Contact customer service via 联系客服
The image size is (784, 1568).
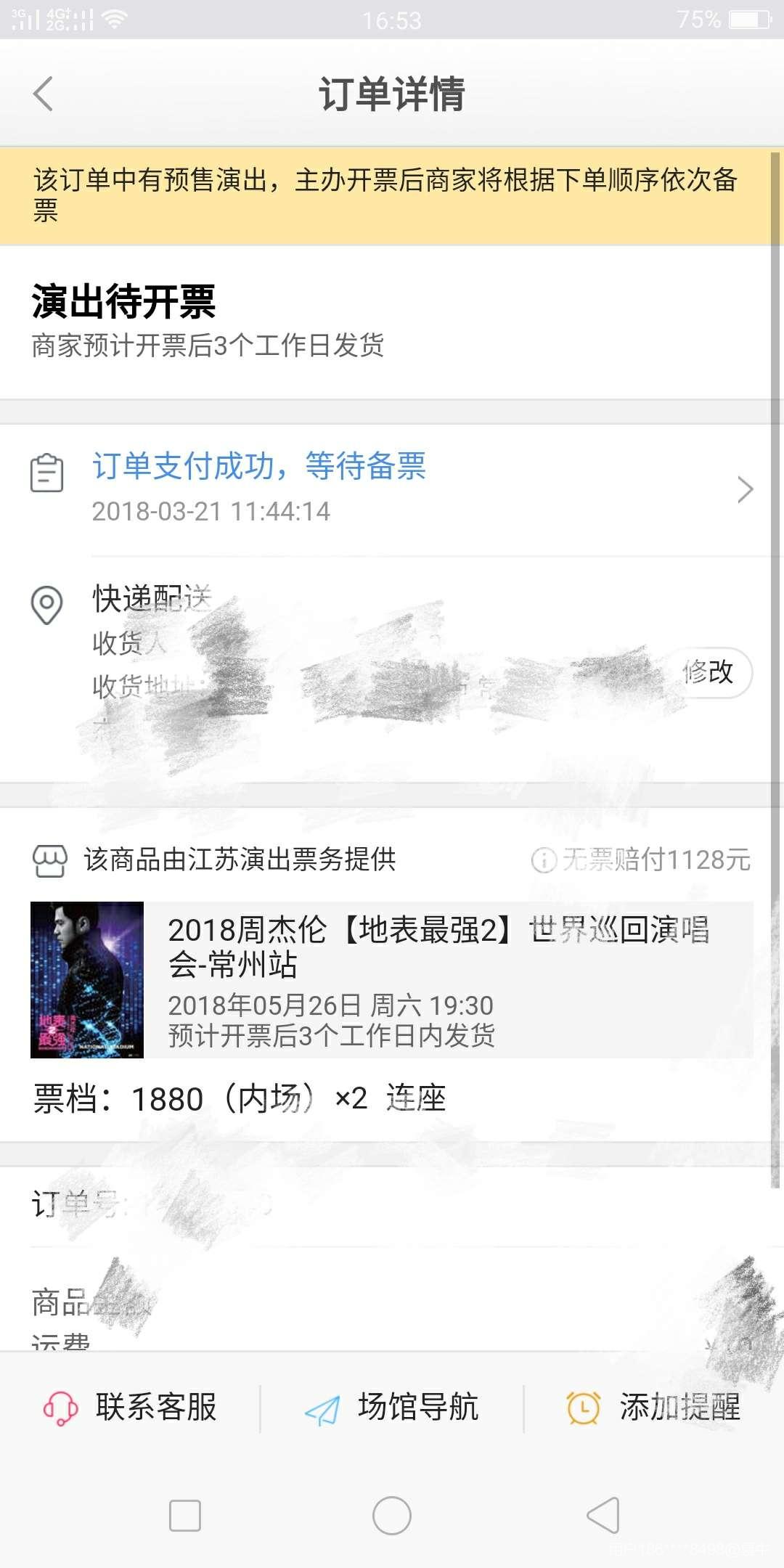pyautogui.click(x=131, y=1408)
